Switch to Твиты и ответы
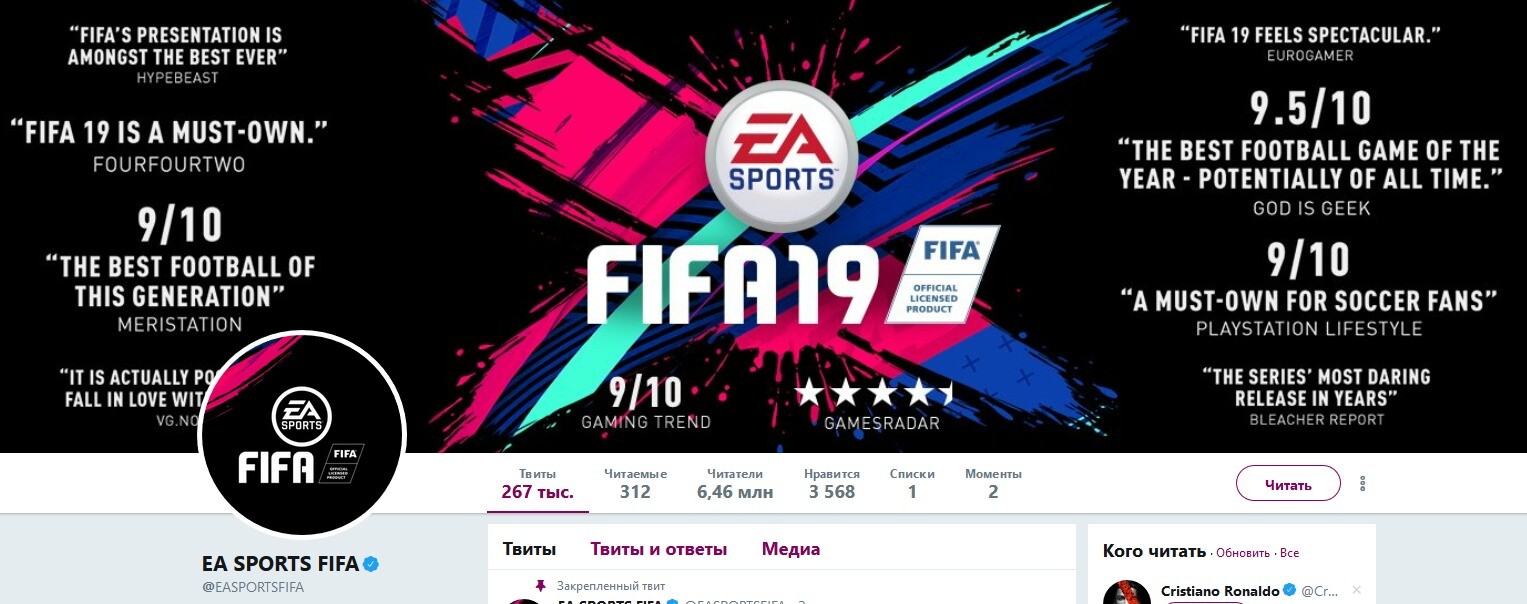Viewport: 1527px width, 604px height. [x=659, y=549]
